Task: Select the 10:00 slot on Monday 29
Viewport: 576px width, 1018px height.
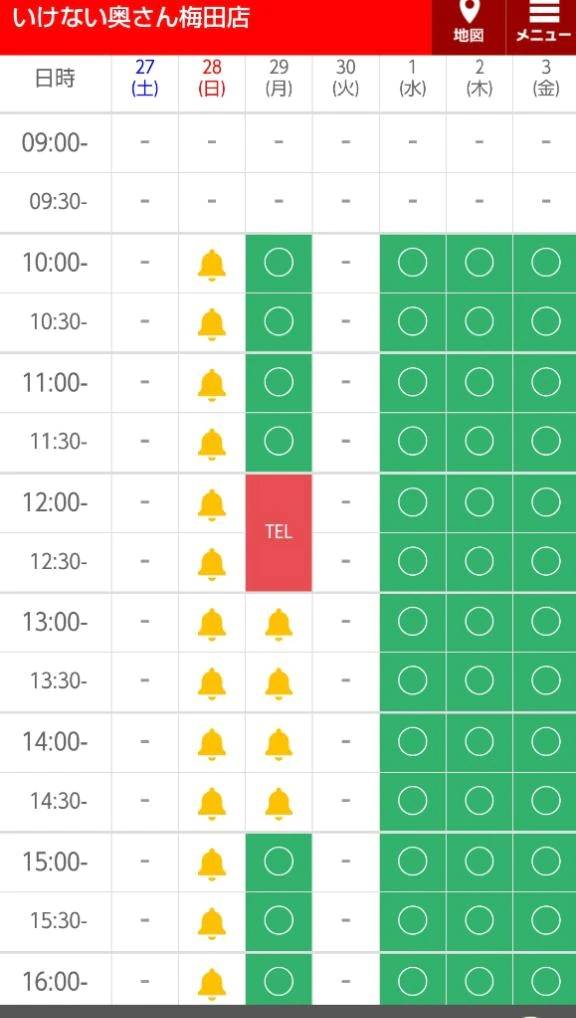Action: click(x=279, y=263)
